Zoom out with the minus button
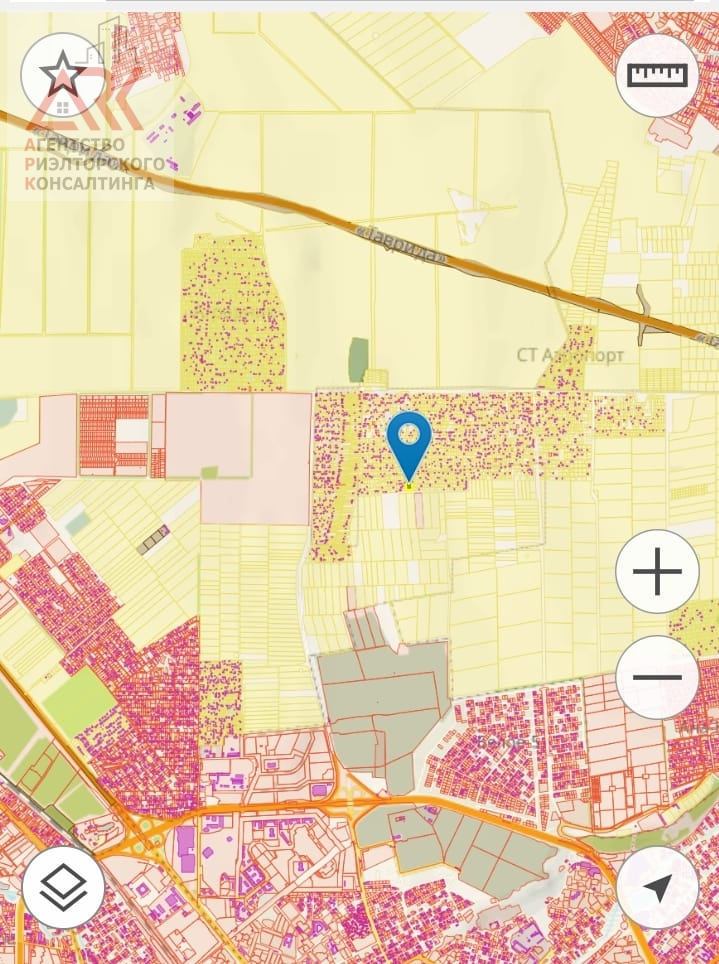719x964 pixels. click(657, 677)
